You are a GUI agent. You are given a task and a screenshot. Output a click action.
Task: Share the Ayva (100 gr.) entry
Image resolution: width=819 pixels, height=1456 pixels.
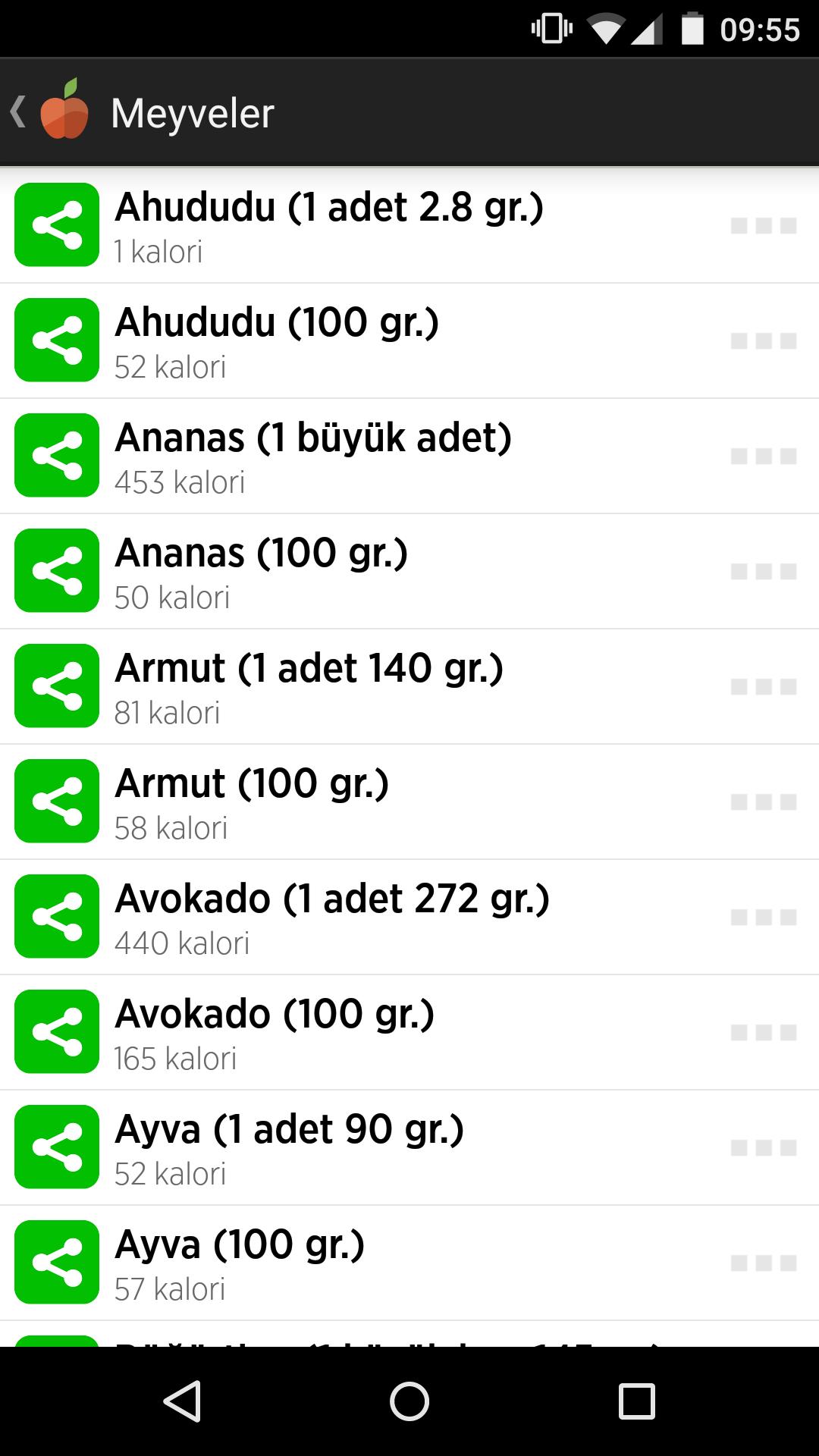(x=57, y=1263)
